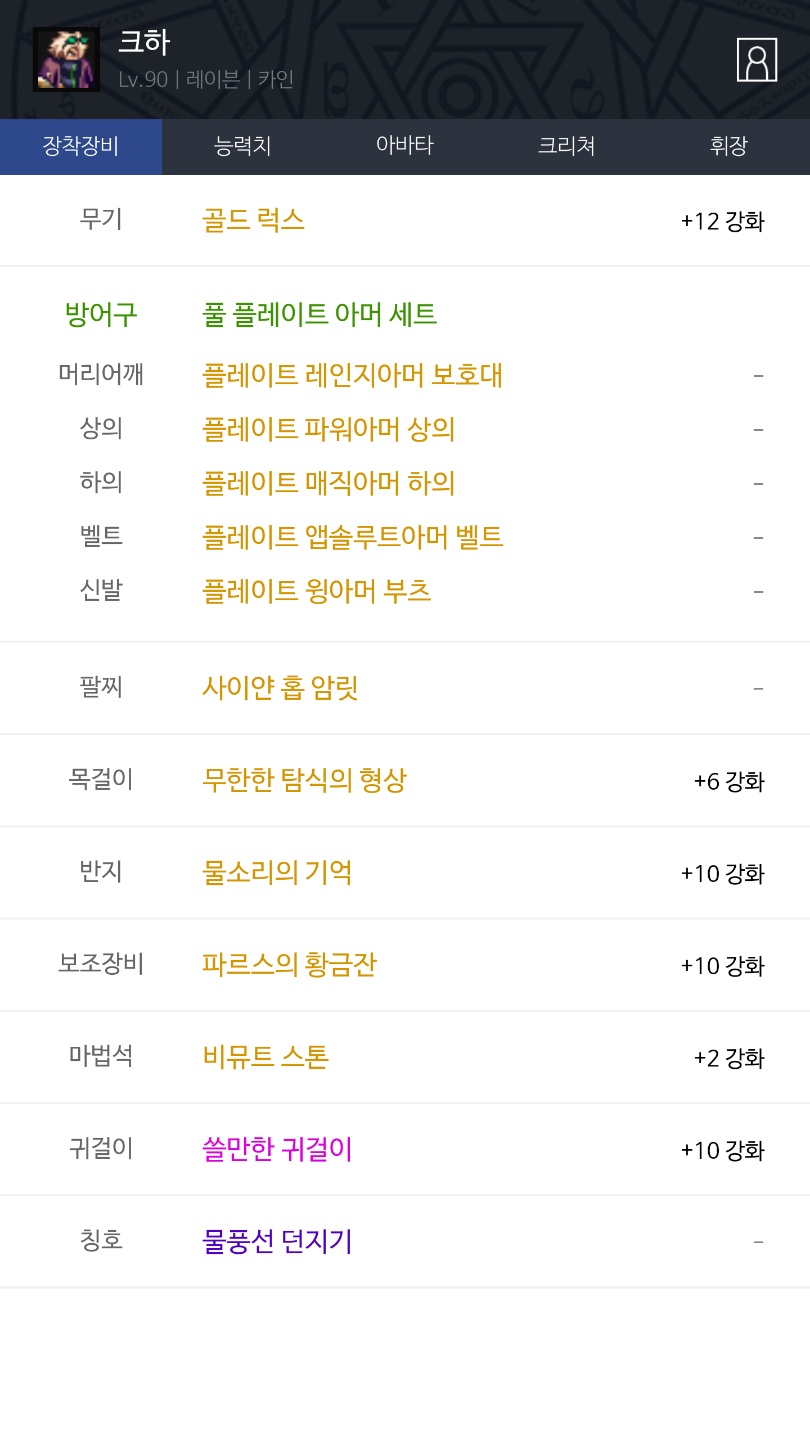Open 플레이트 앱솔루트아머 벨트 item
Viewport: 810px width, 1440px height.
click(352, 537)
